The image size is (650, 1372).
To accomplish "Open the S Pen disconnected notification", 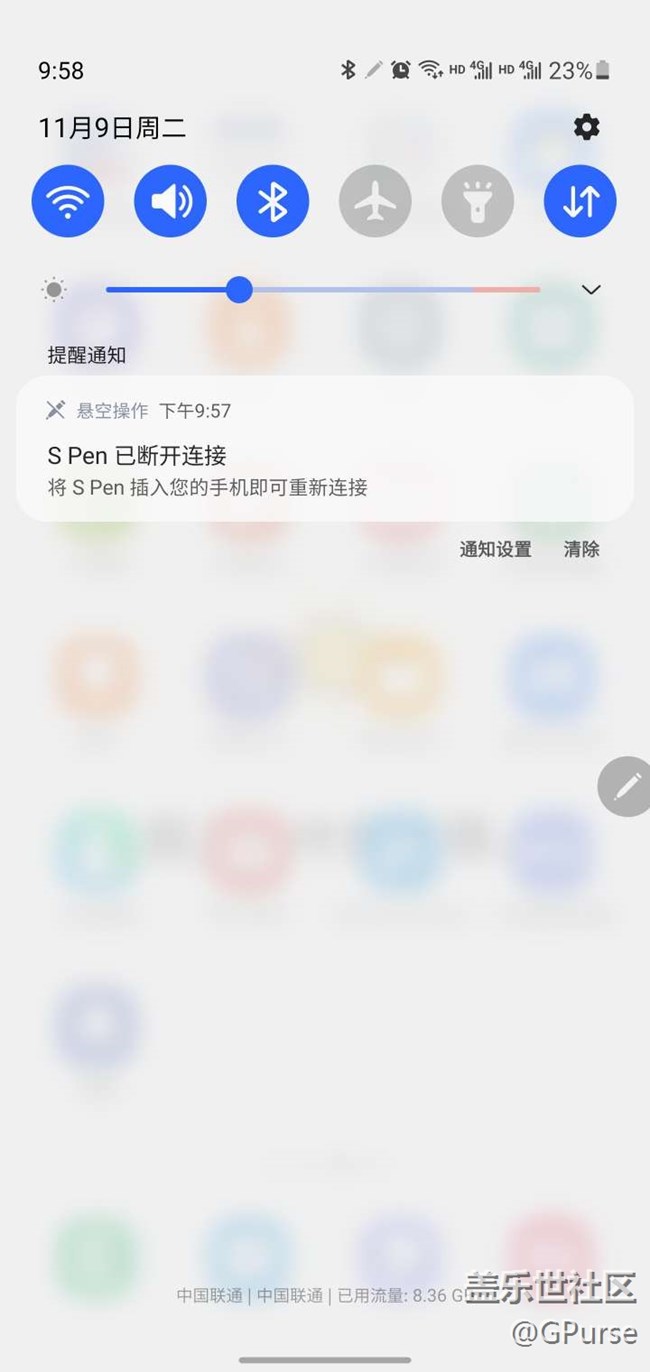I will point(324,456).
